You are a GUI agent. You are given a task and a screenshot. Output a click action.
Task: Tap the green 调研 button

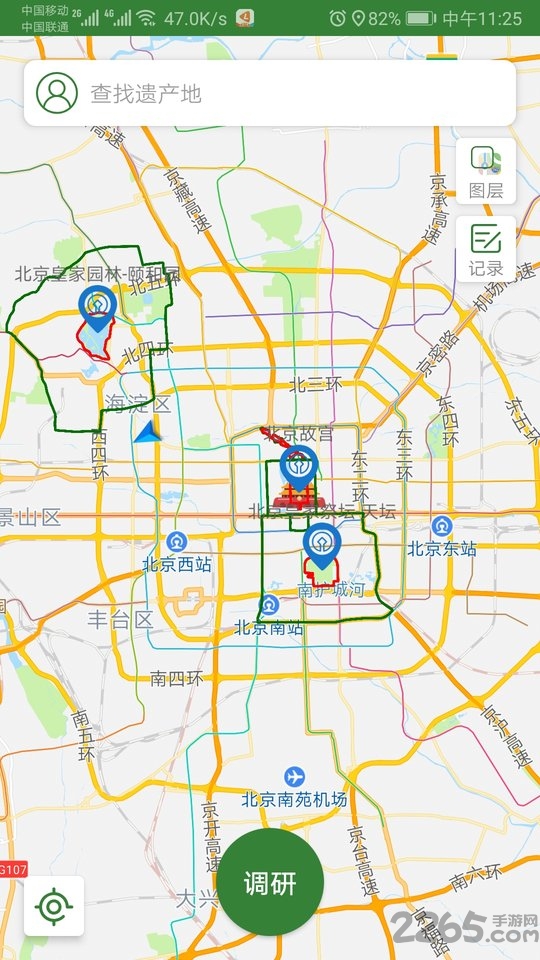click(270, 882)
